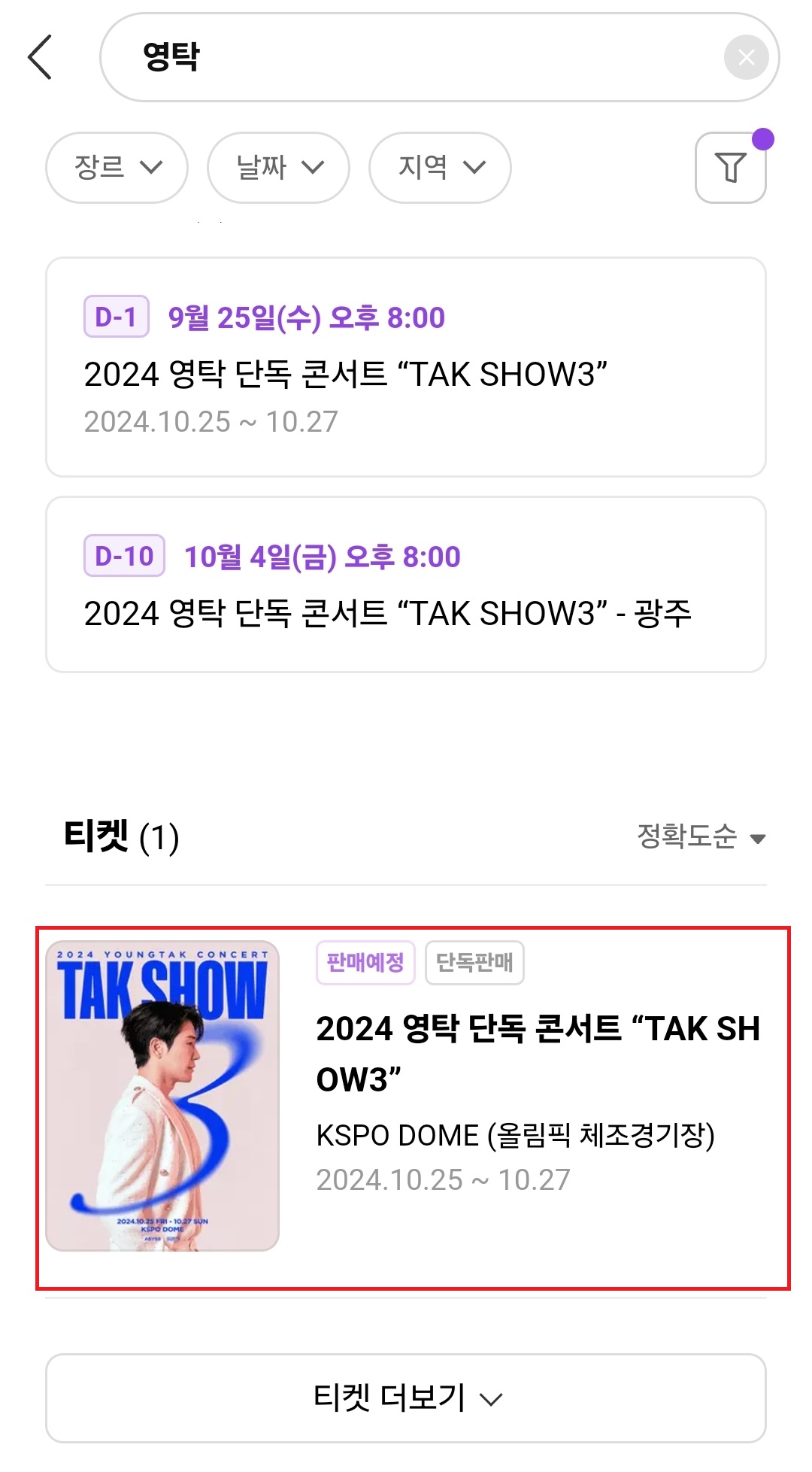Change the 정확도순 sort order

click(699, 836)
